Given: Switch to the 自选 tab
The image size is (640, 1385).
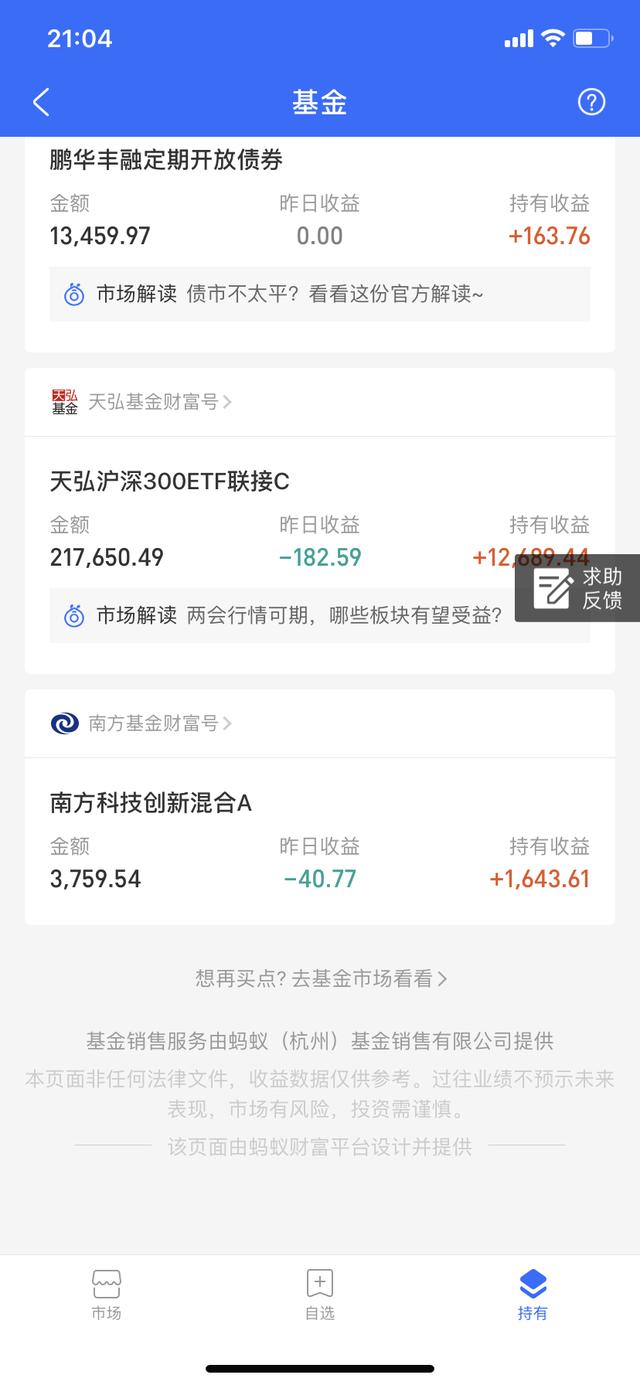Looking at the screenshot, I should pyautogui.click(x=320, y=1294).
